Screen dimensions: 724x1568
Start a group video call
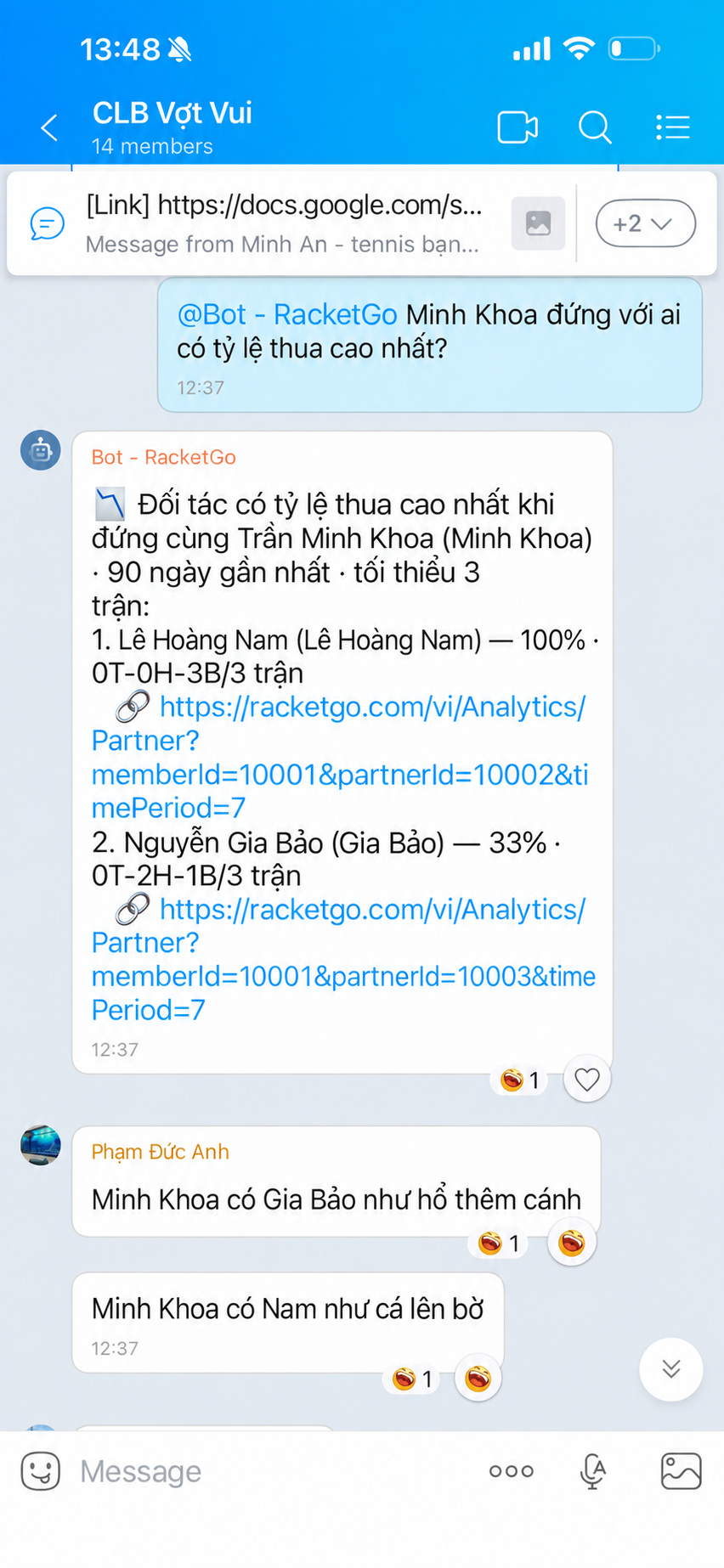[x=518, y=128]
